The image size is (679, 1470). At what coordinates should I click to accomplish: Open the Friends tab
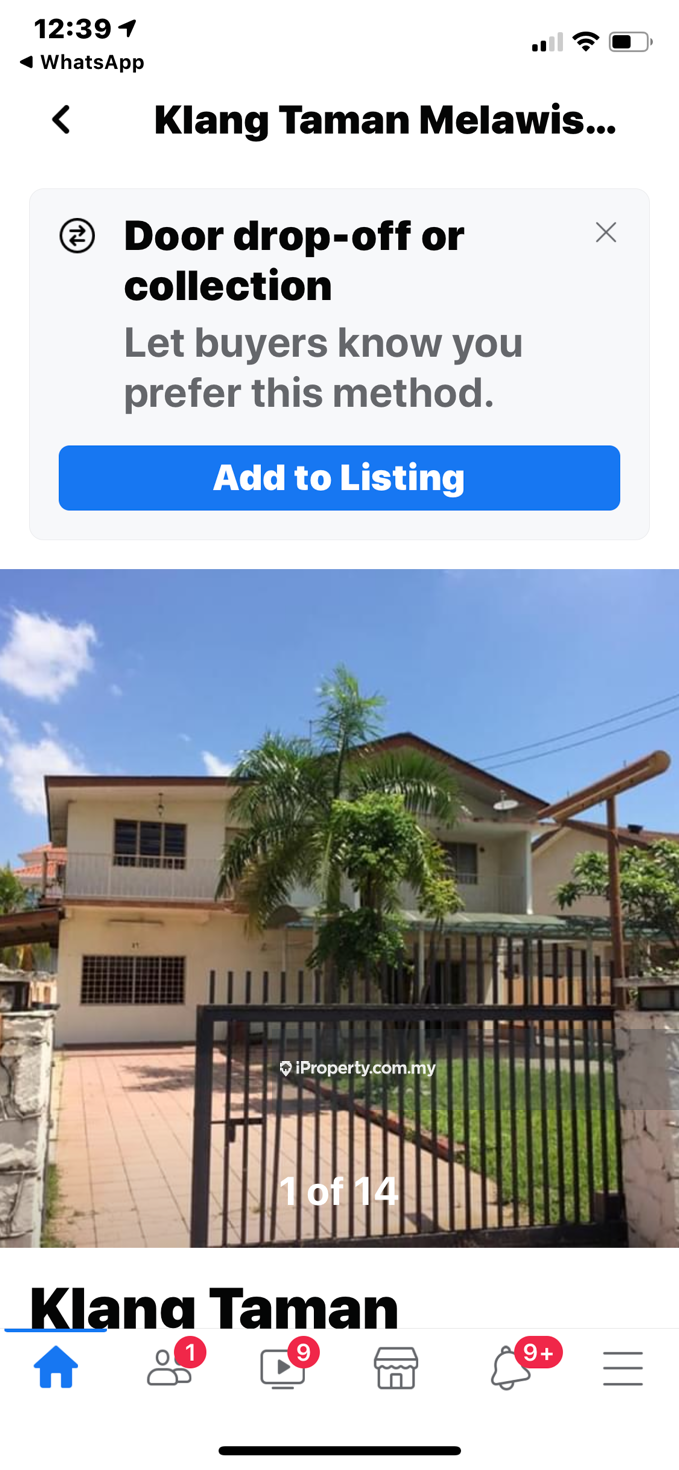pos(170,1368)
